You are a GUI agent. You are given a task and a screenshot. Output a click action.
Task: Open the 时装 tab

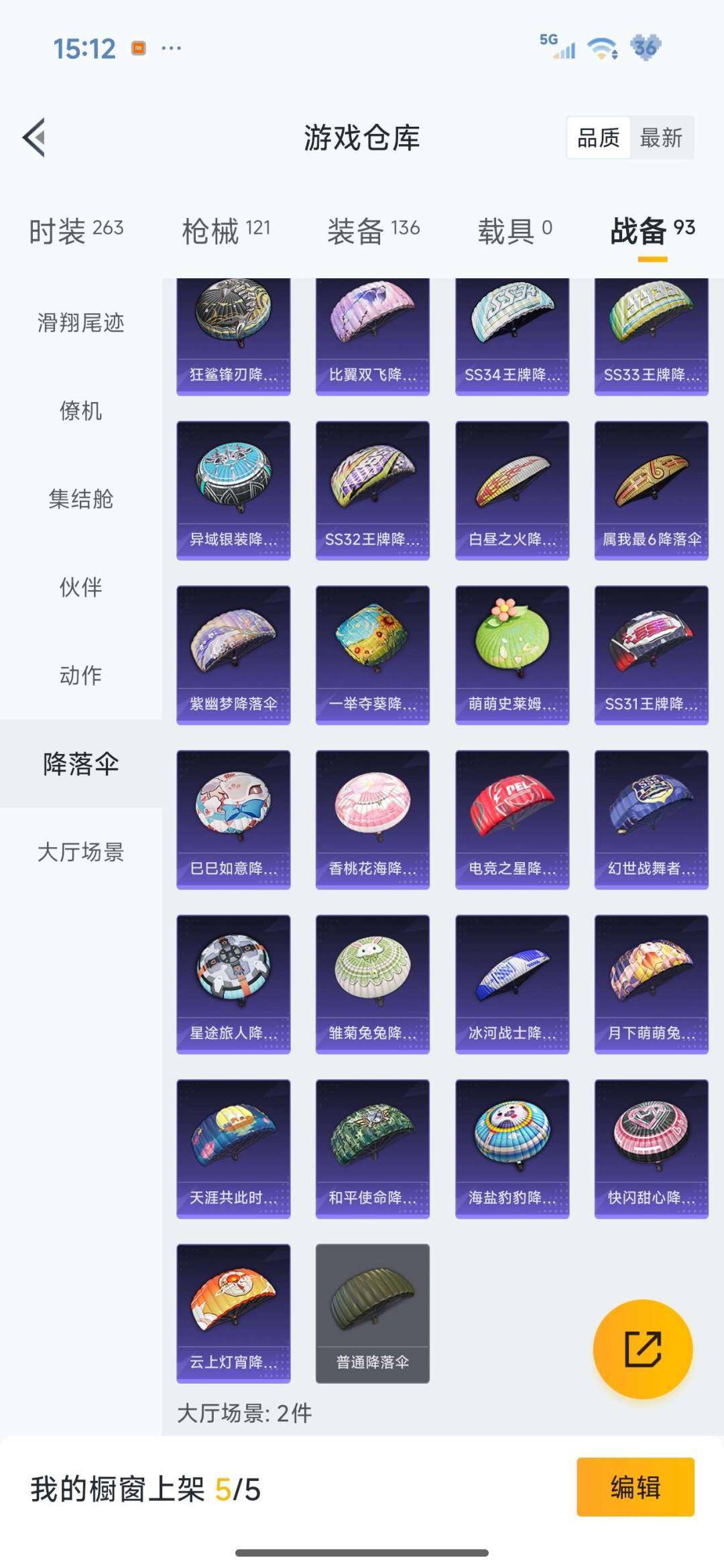(74, 228)
